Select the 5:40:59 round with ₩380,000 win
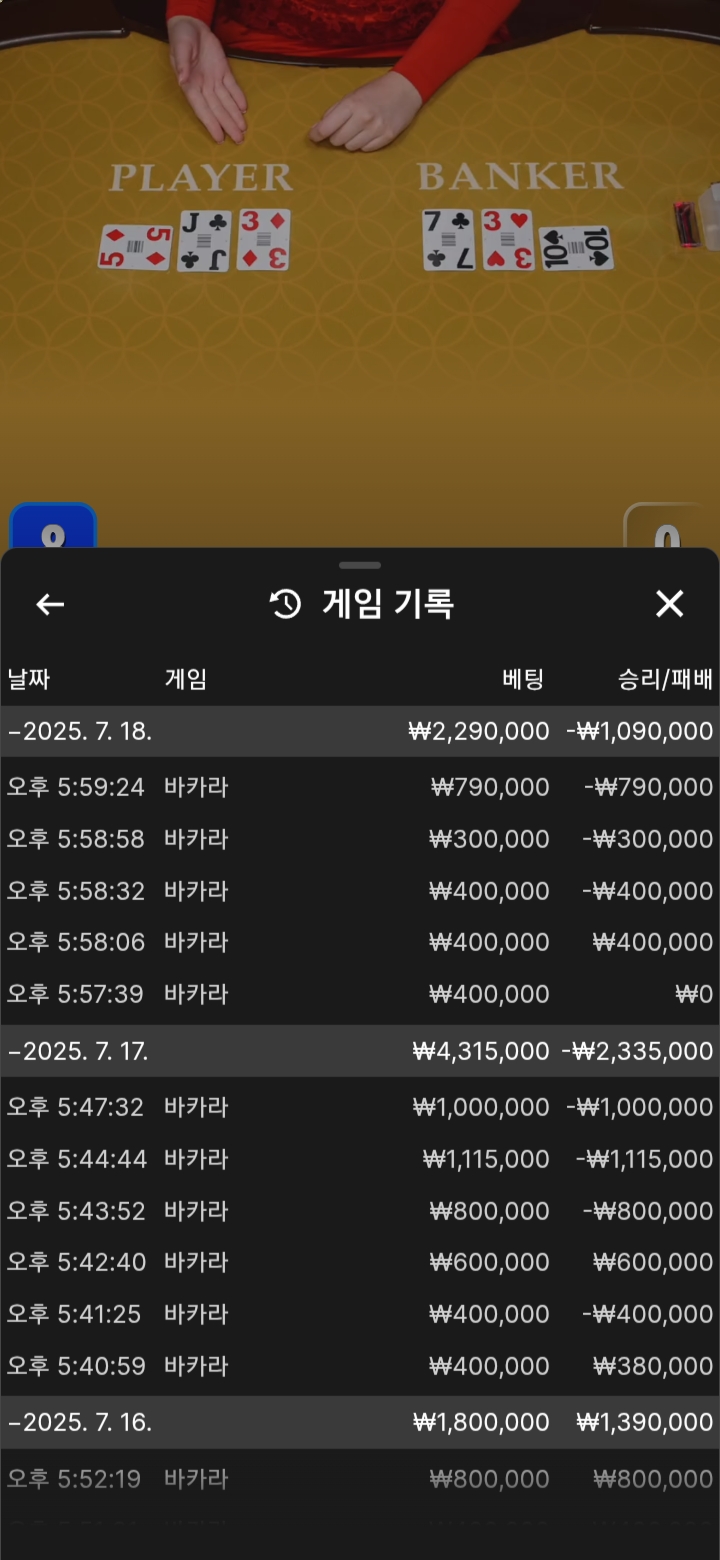 pyautogui.click(x=360, y=1366)
